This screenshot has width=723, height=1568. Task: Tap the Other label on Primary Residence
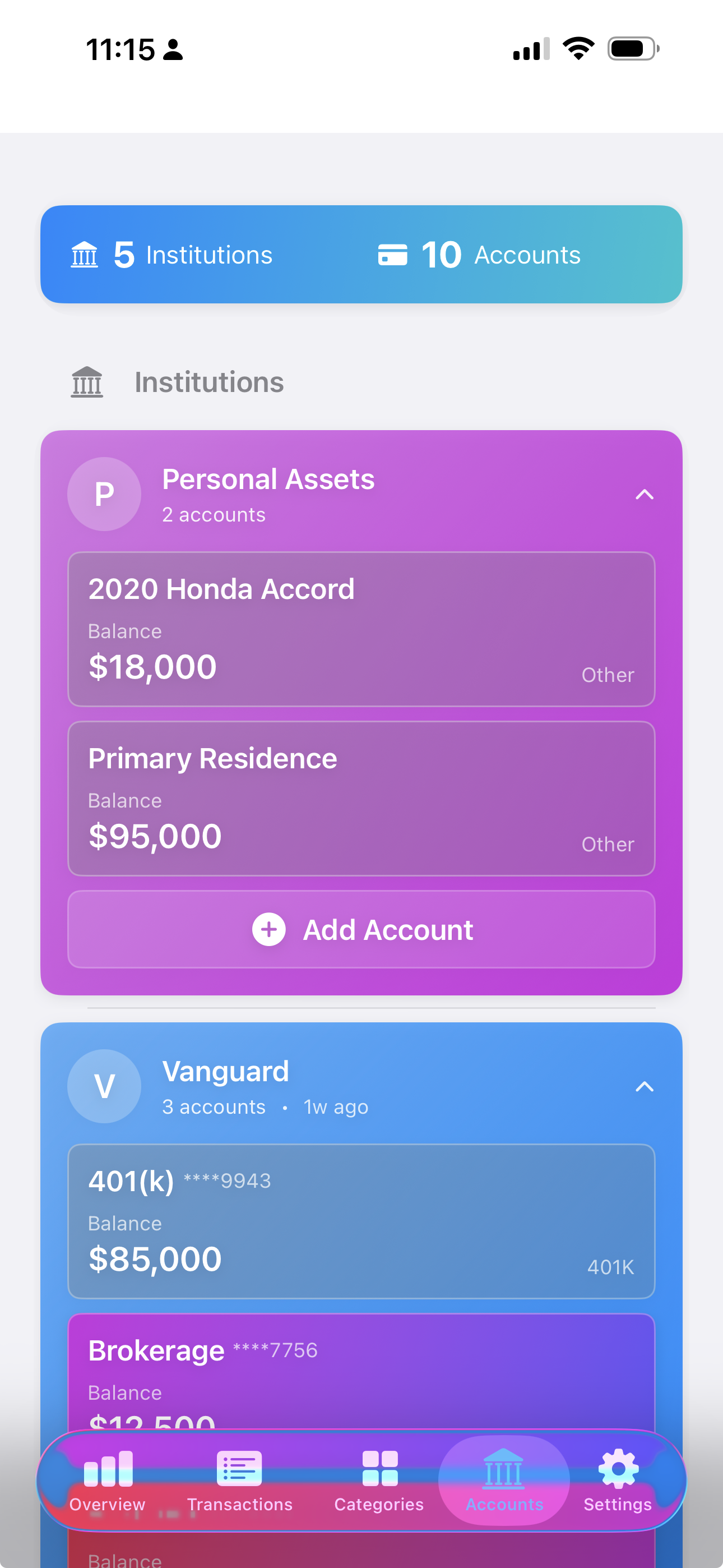[x=607, y=844]
